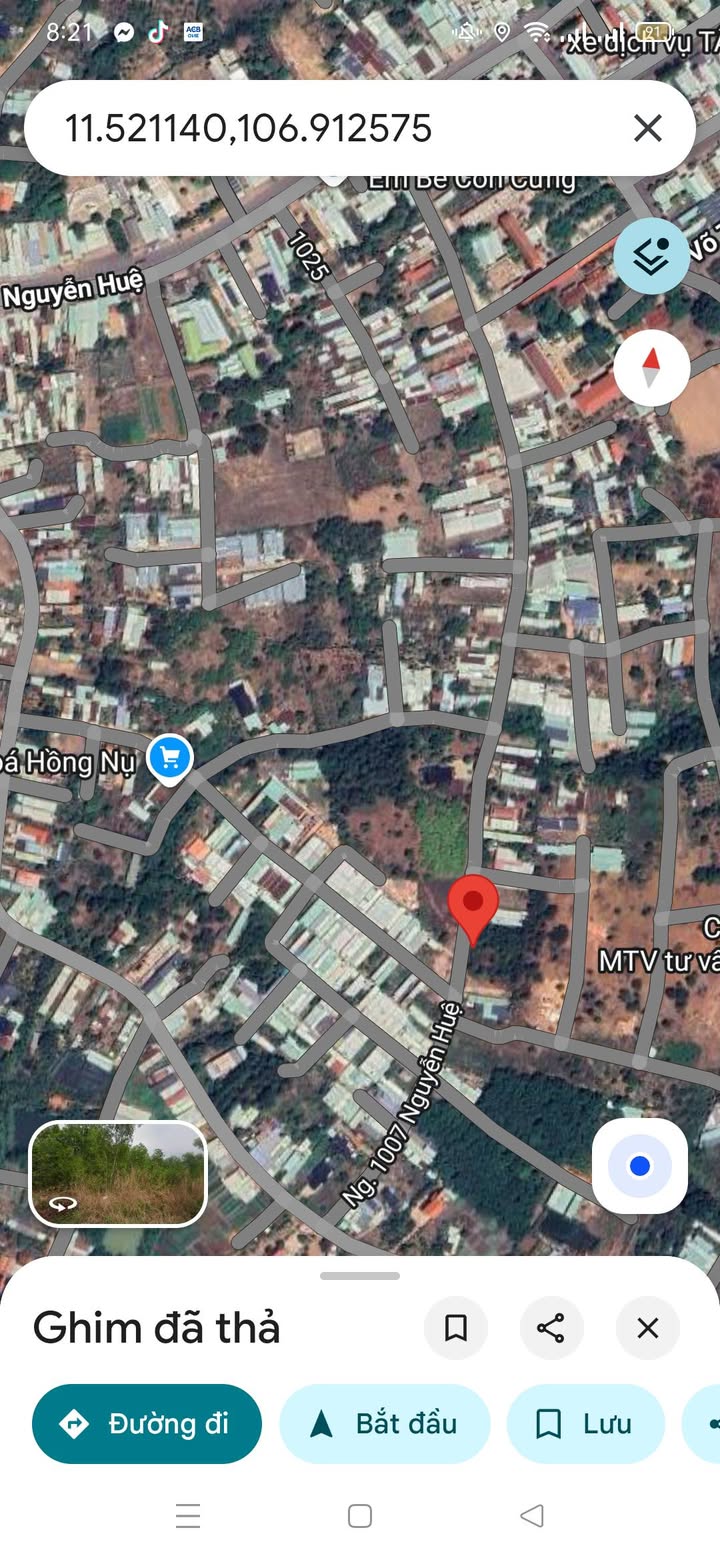The image size is (720, 1560).
Task: Open the Hồng Nụ shop marker
Action: point(169,759)
